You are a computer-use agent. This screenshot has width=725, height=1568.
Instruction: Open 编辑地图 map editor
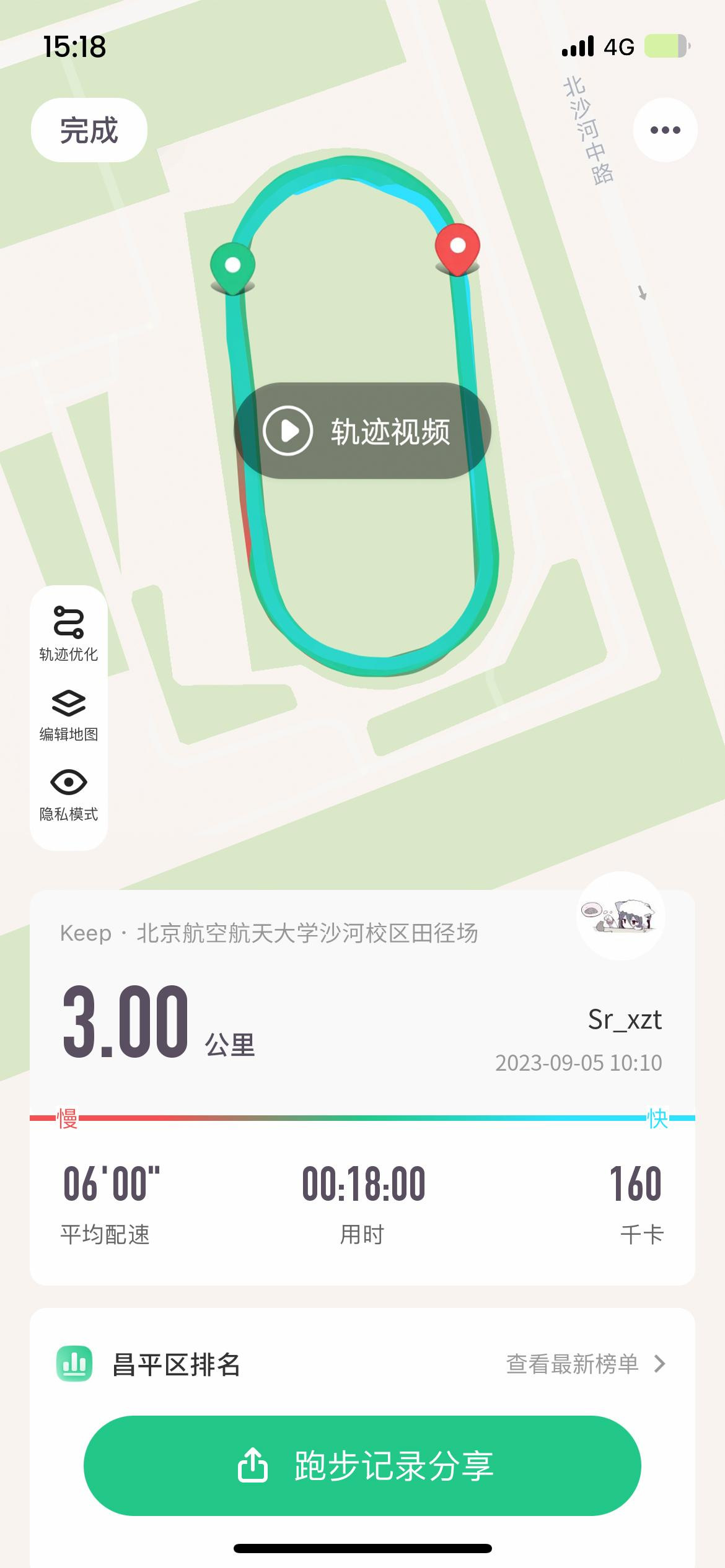click(x=69, y=715)
